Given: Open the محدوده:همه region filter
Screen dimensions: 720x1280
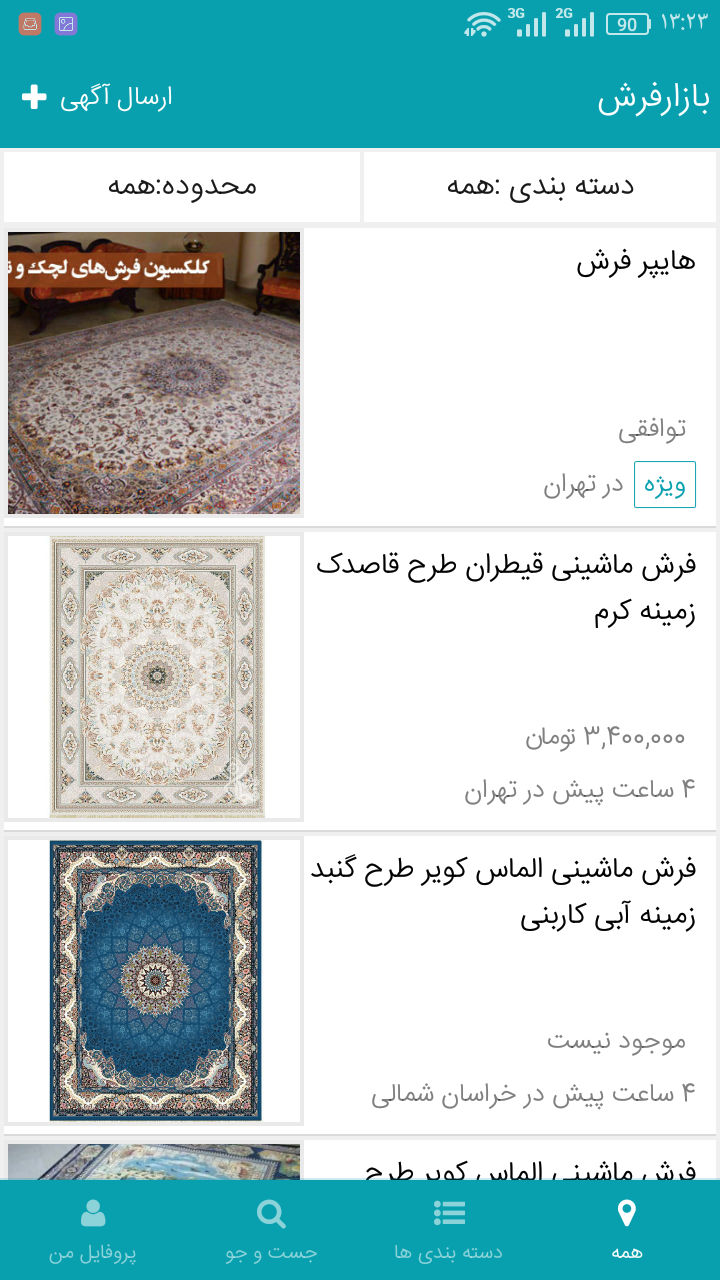Looking at the screenshot, I should [180, 186].
